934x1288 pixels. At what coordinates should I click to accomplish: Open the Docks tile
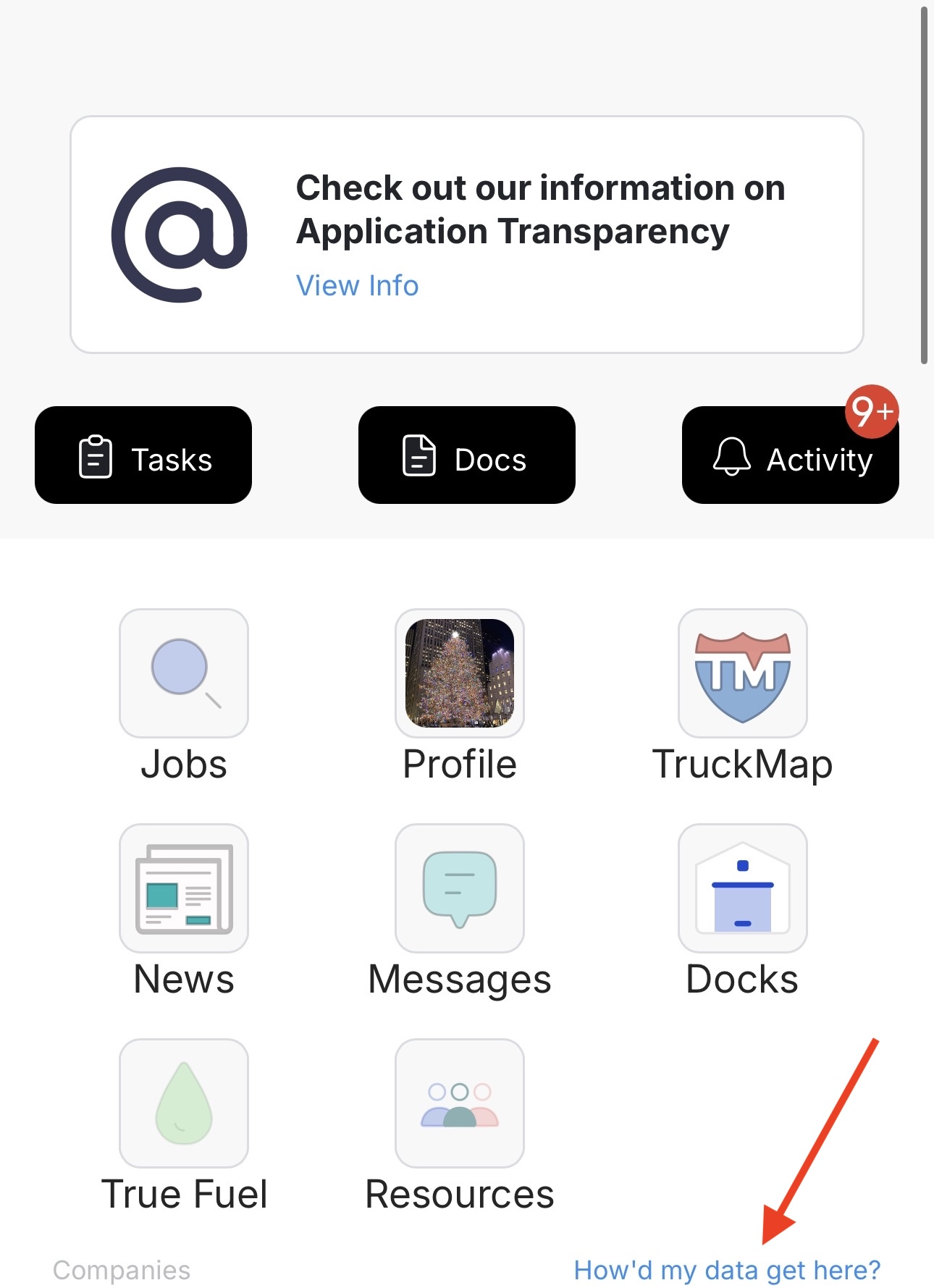(742, 888)
